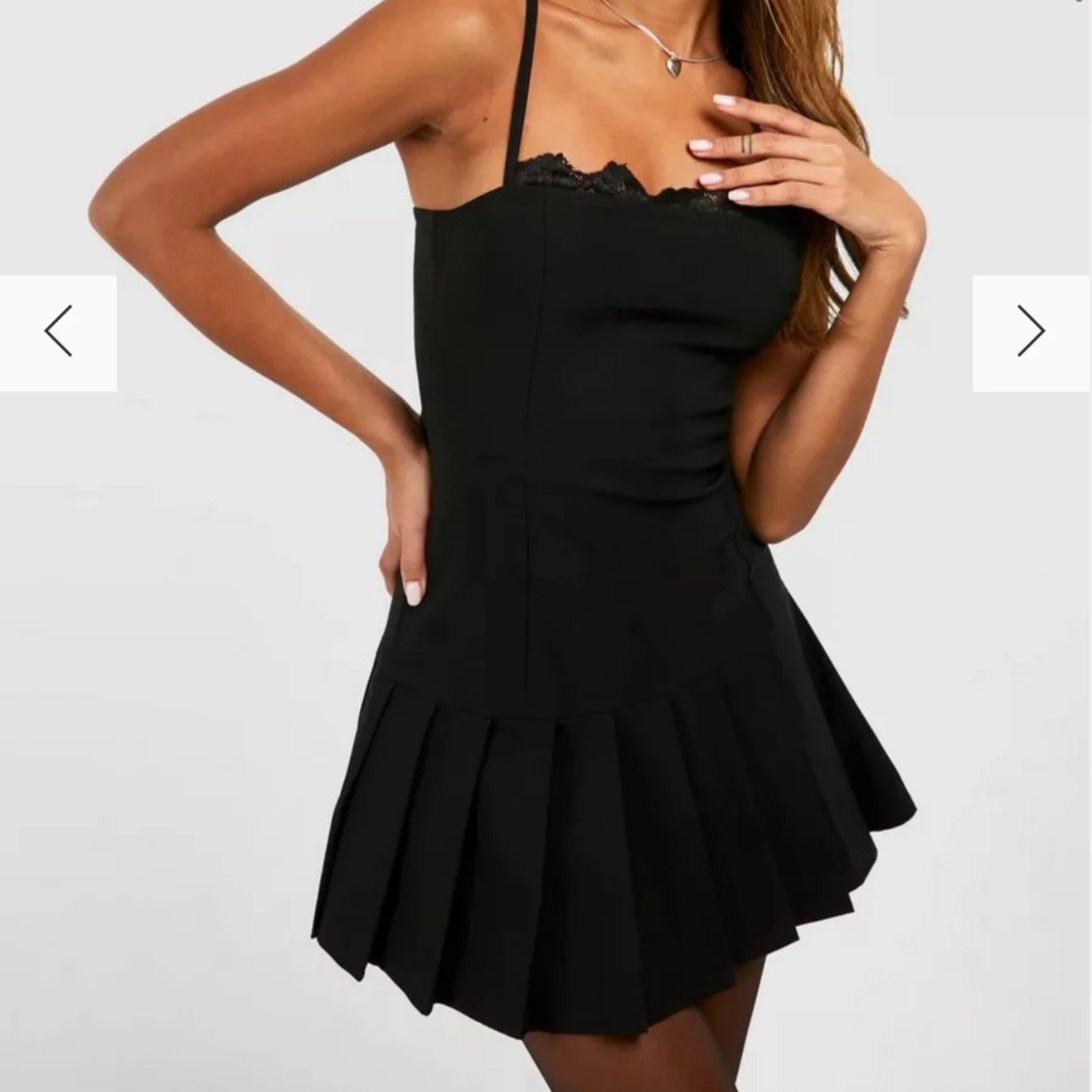Go to the previous product photo
Screen dimensions: 1092x1092
pos(58,333)
